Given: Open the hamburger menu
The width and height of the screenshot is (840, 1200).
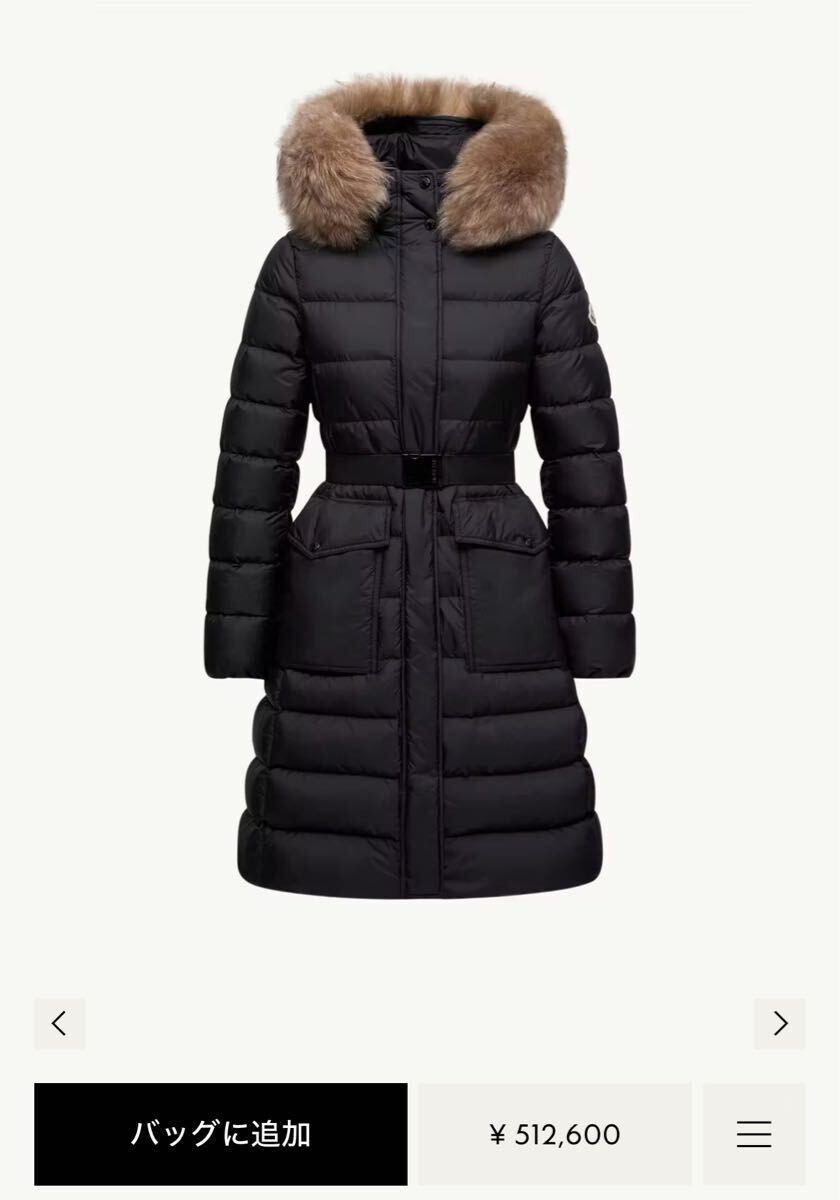Looking at the screenshot, I should 754,1134.
